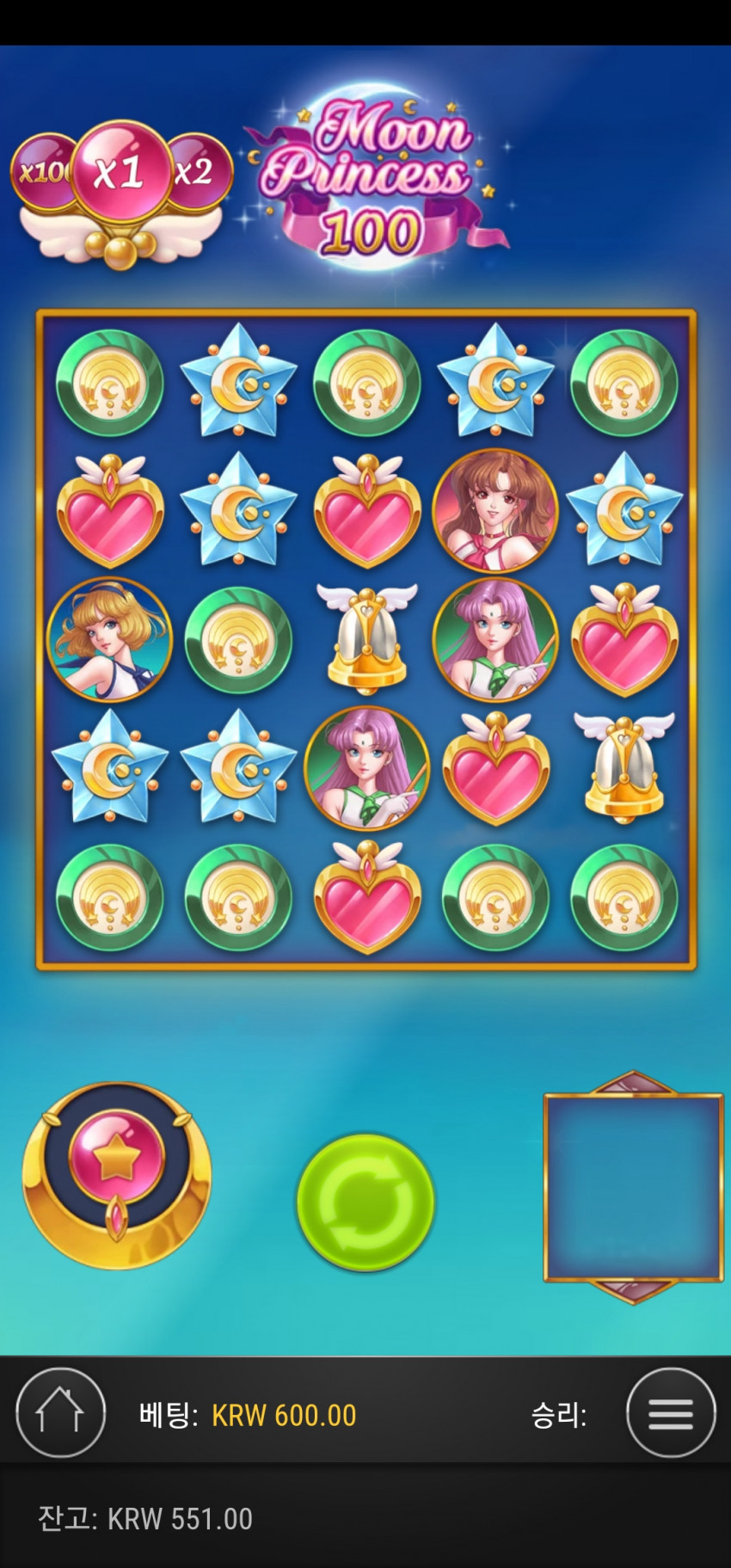
Task: Open the hamburger menu
Action: coord(671,1412)
